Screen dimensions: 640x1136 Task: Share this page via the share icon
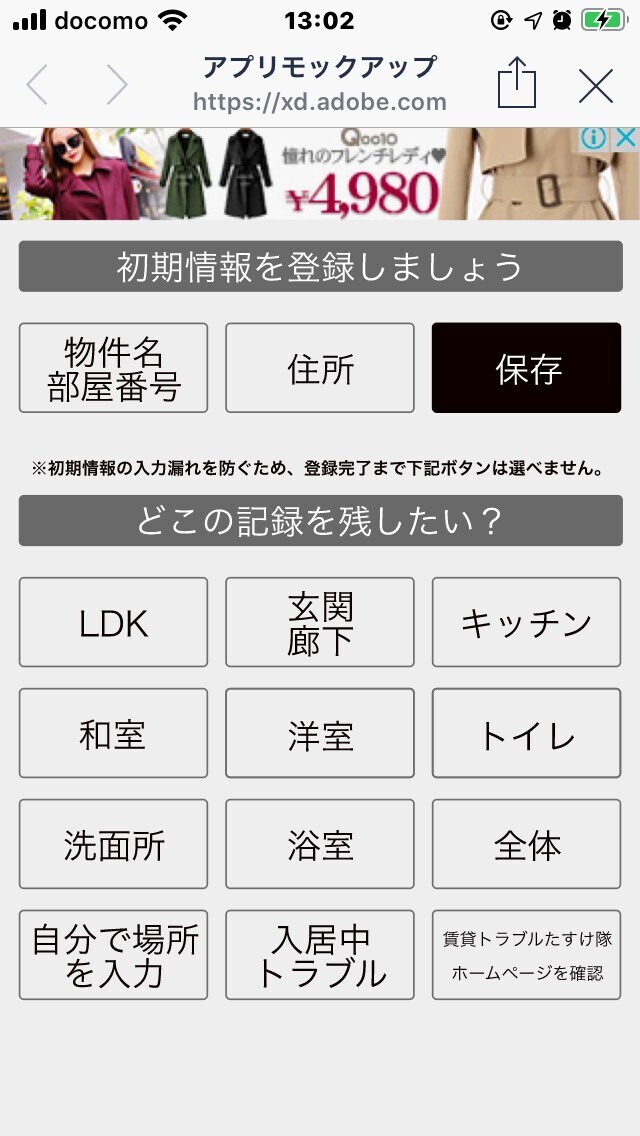coord(517,84)
